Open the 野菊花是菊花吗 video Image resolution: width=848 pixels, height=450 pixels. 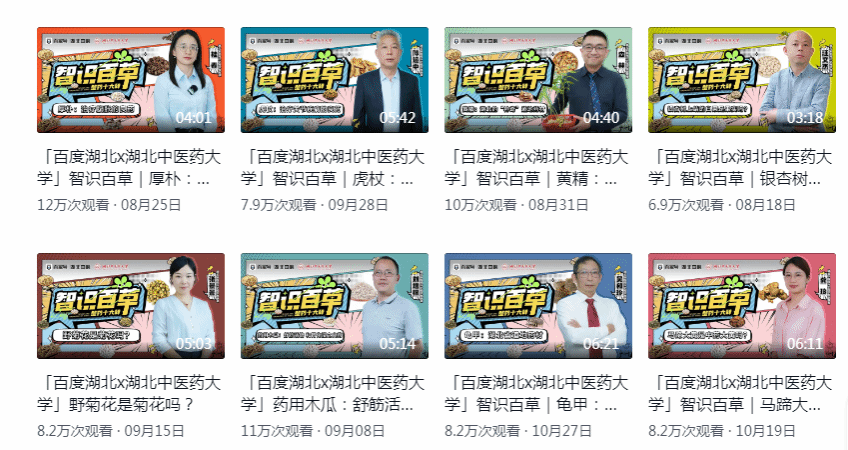pyautogui.click(x=131, y=306)
